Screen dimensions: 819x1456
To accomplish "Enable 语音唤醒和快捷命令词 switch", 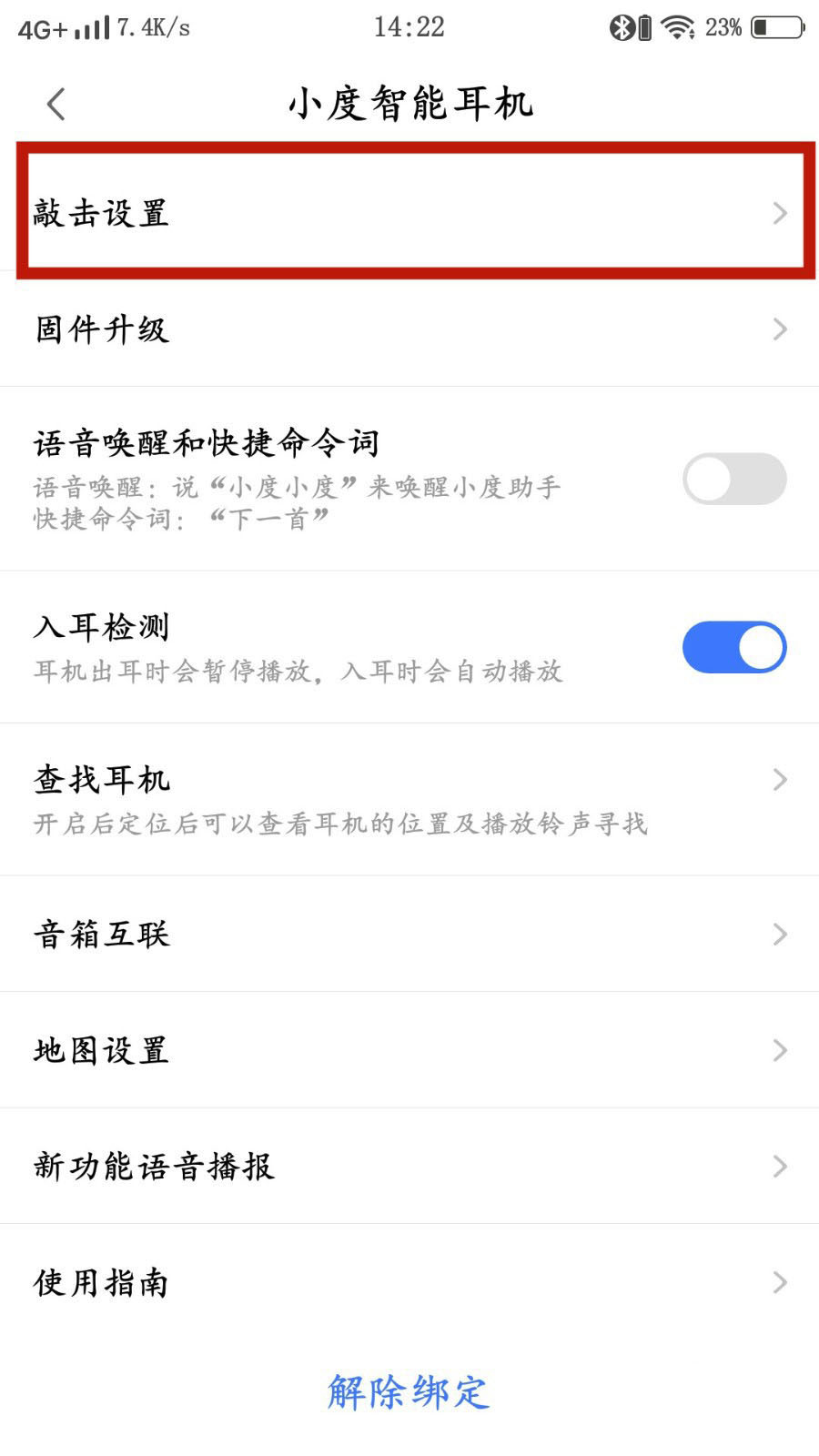I will [734, 479].
